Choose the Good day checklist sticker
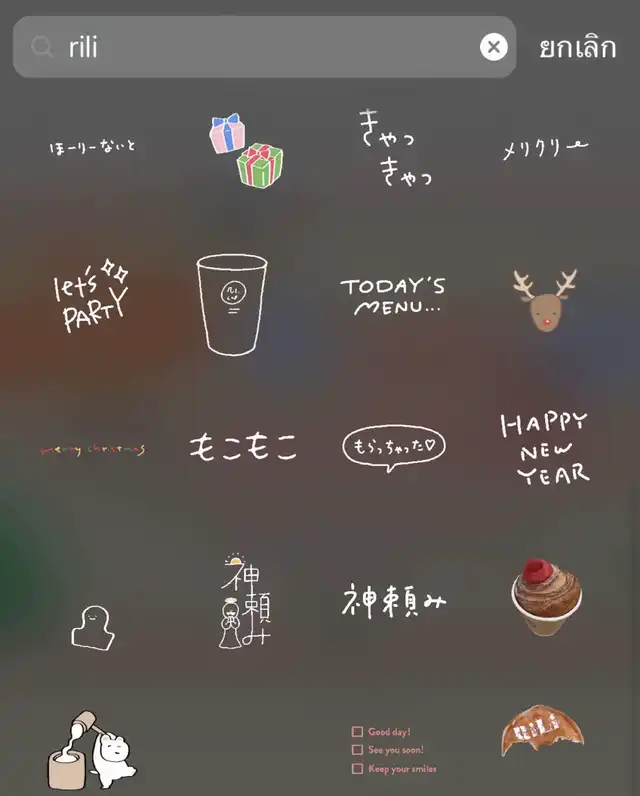 [x=394, y=750]
